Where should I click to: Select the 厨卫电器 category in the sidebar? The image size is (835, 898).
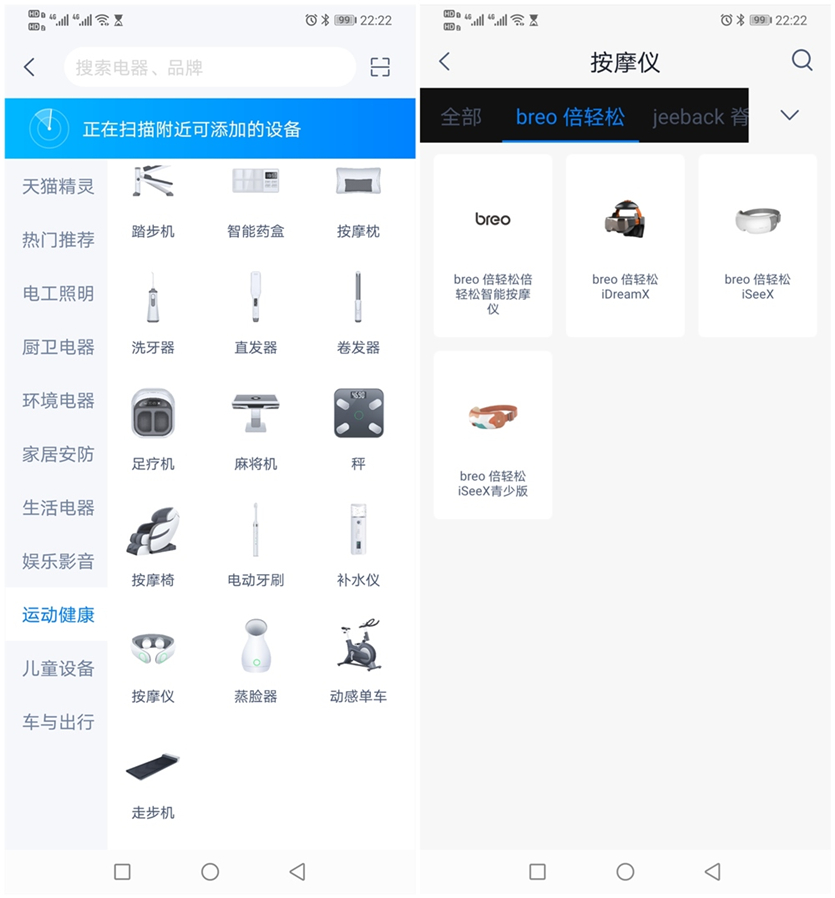(x=58, y=347)
